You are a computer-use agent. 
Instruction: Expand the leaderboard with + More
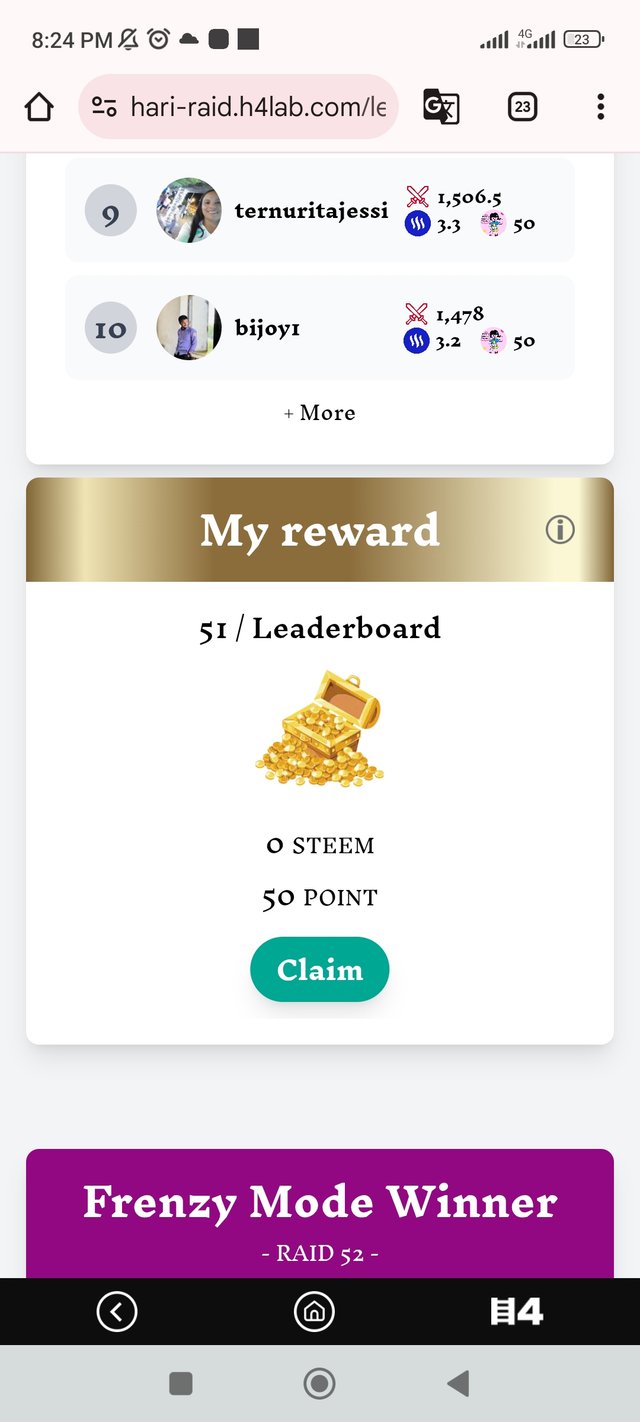[x=319, y=413]
